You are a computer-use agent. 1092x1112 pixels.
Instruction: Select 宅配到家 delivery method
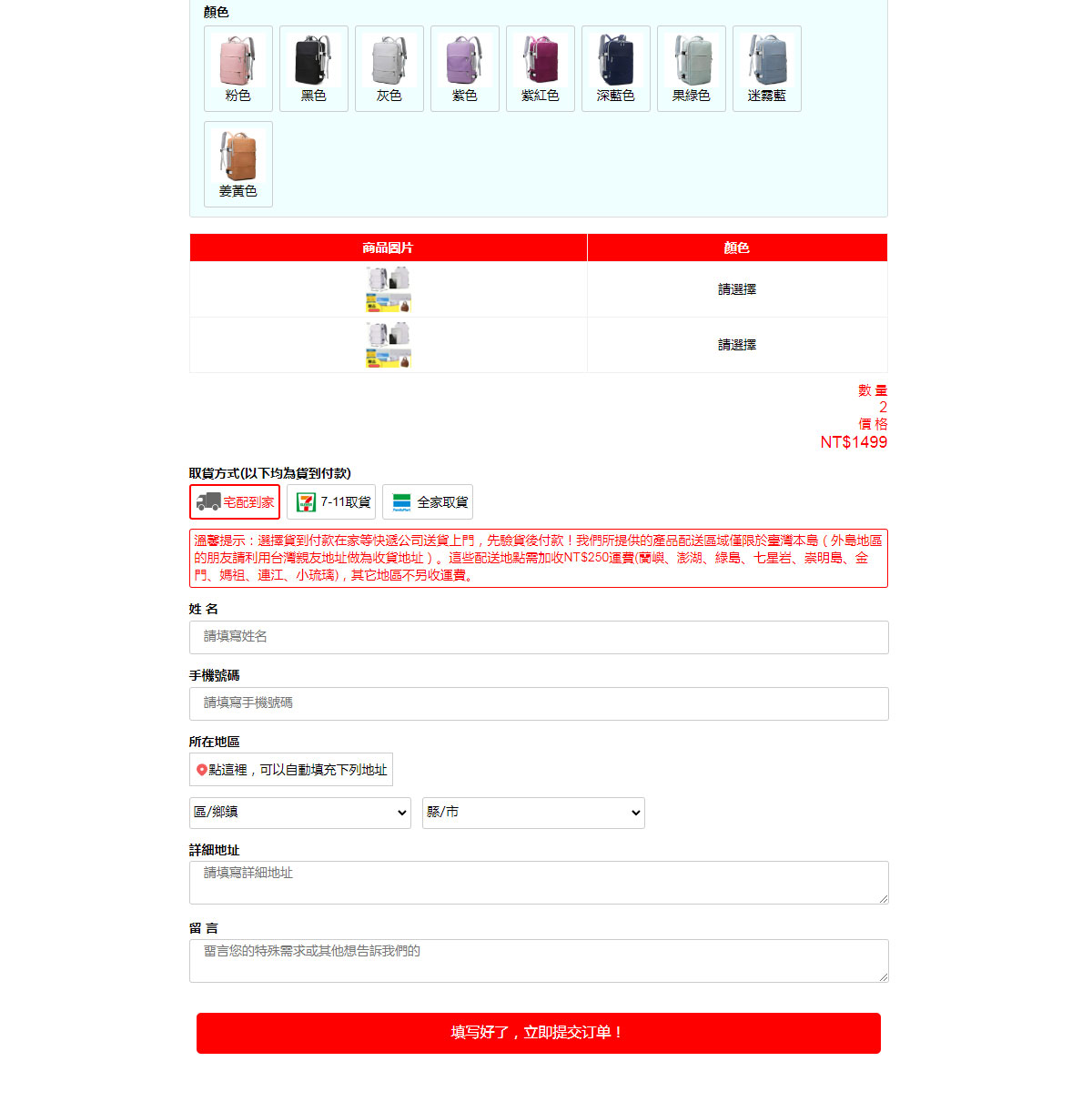pyautogui.click(x=235, y=501)
